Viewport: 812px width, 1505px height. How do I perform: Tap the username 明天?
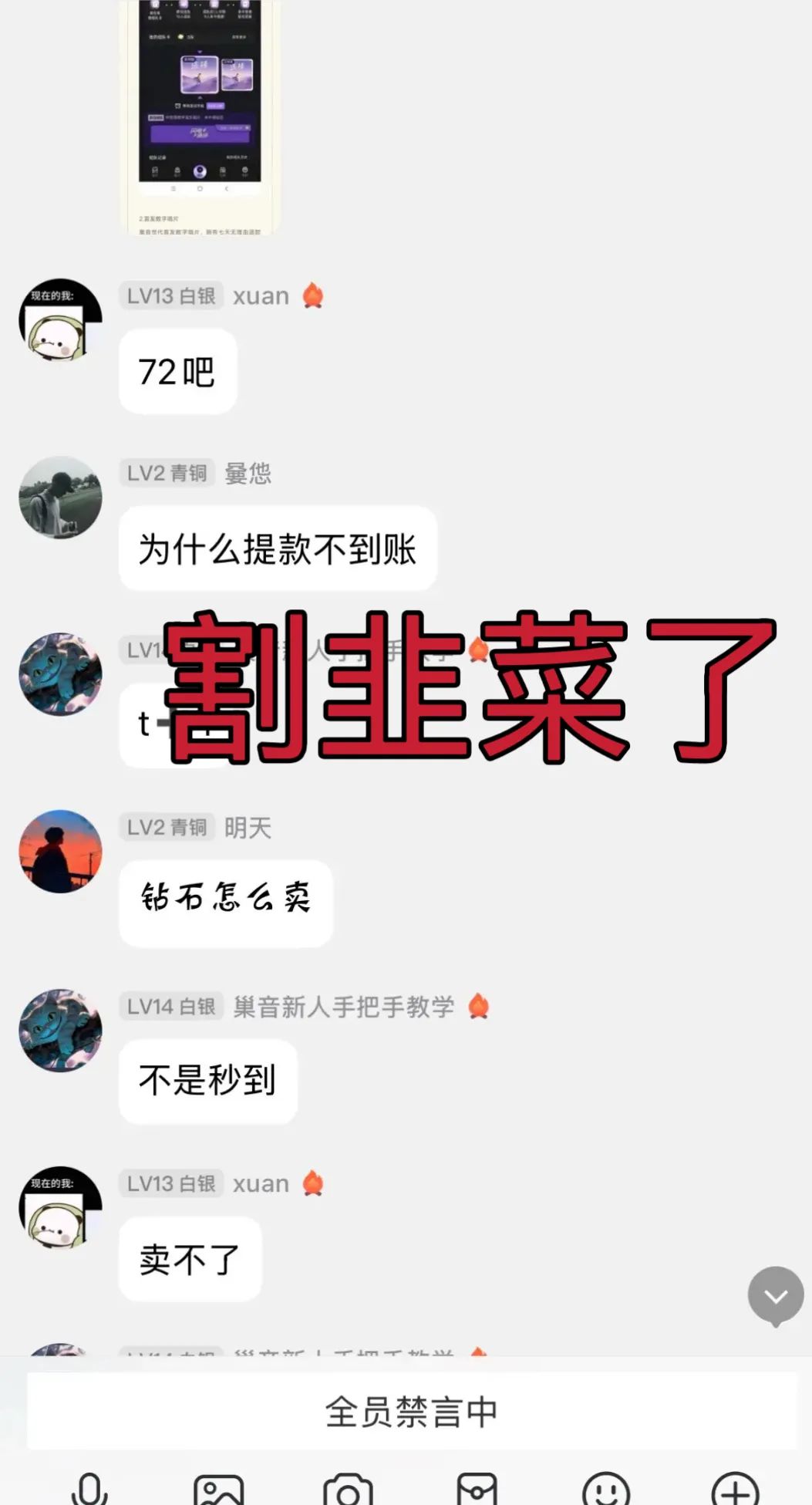(247, 827)
